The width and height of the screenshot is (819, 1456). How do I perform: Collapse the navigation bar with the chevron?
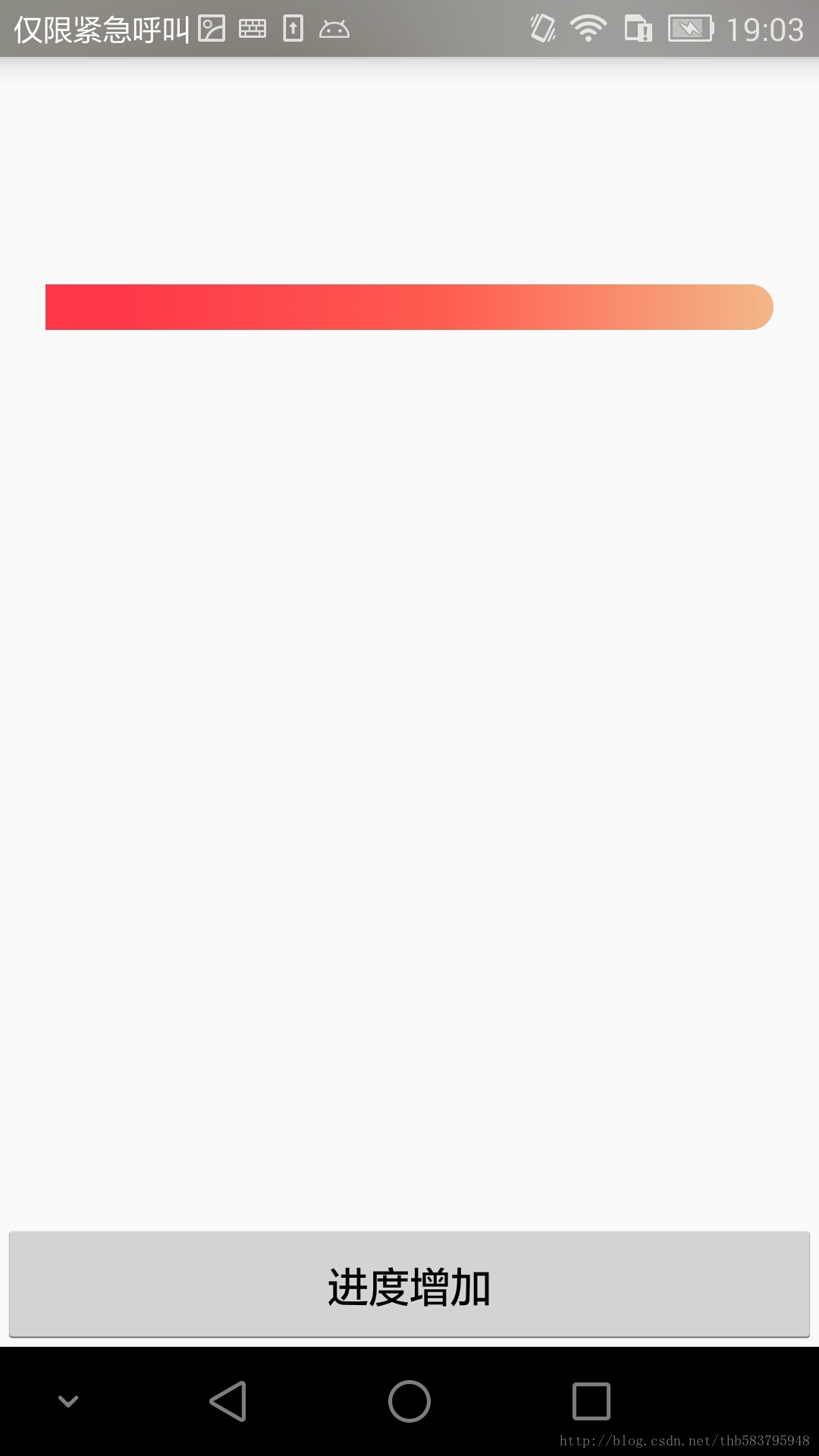(x=67, y=1400)
